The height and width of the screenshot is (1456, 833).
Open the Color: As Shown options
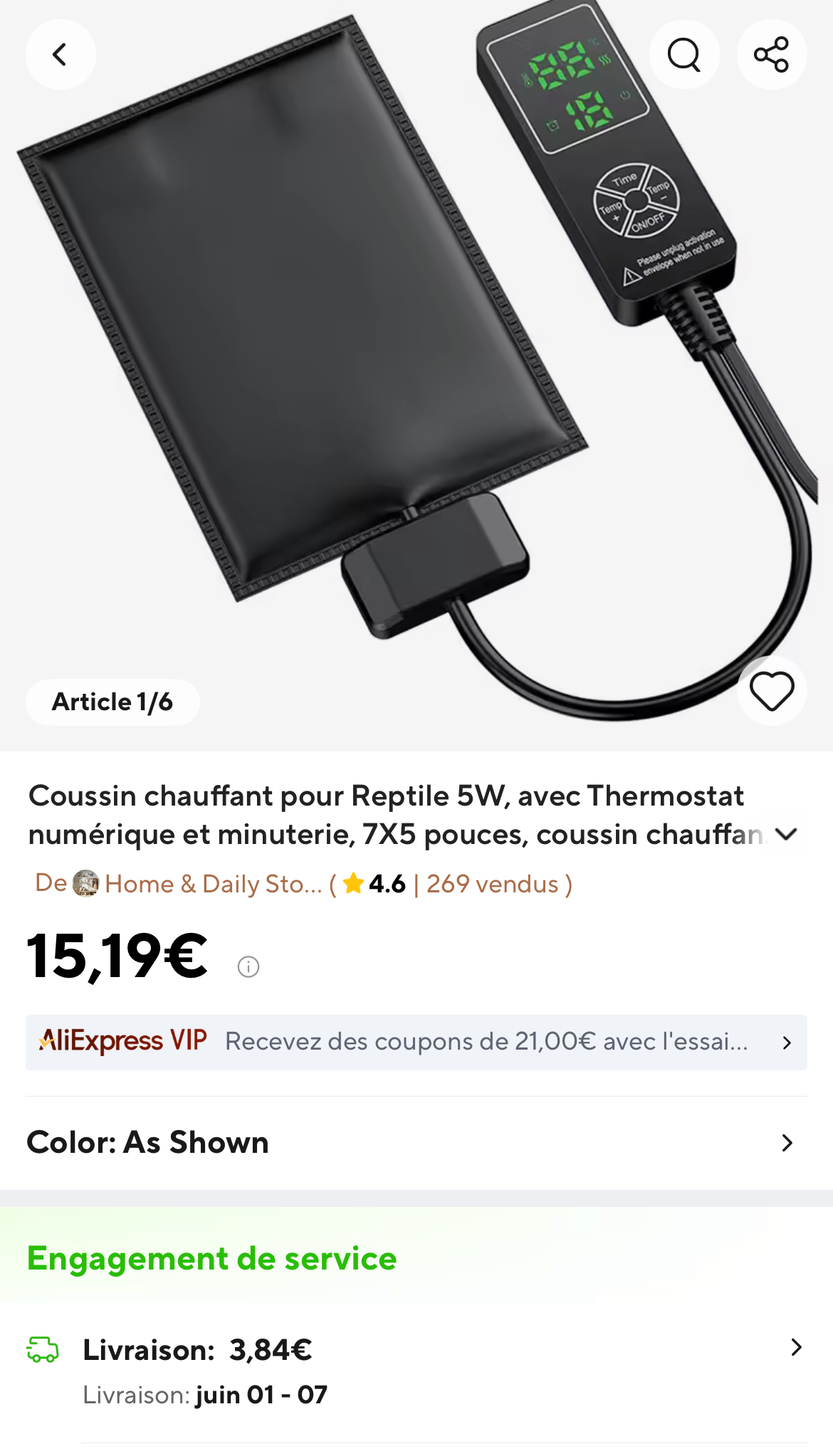pos(416,1143)
